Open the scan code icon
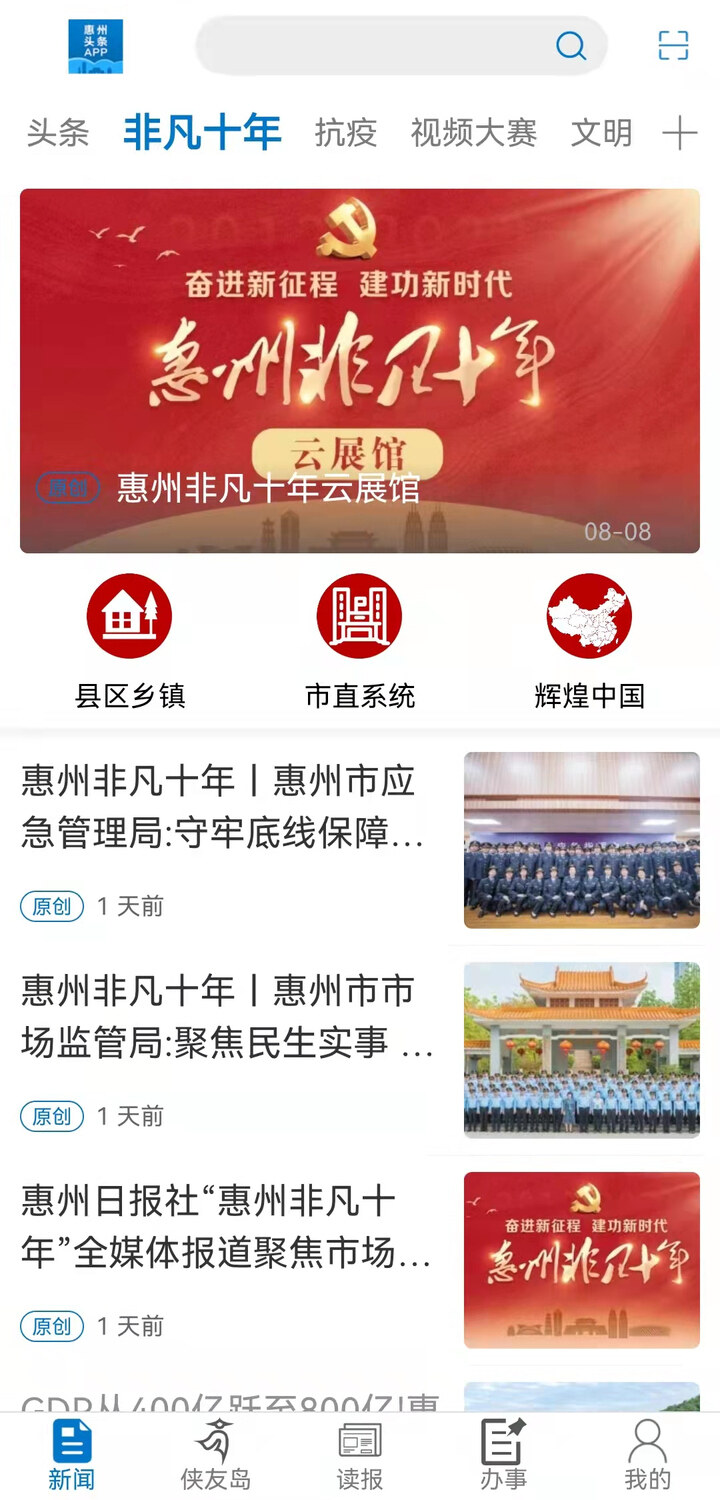Viewport: 720px width, 1500px height. (673, 46)
